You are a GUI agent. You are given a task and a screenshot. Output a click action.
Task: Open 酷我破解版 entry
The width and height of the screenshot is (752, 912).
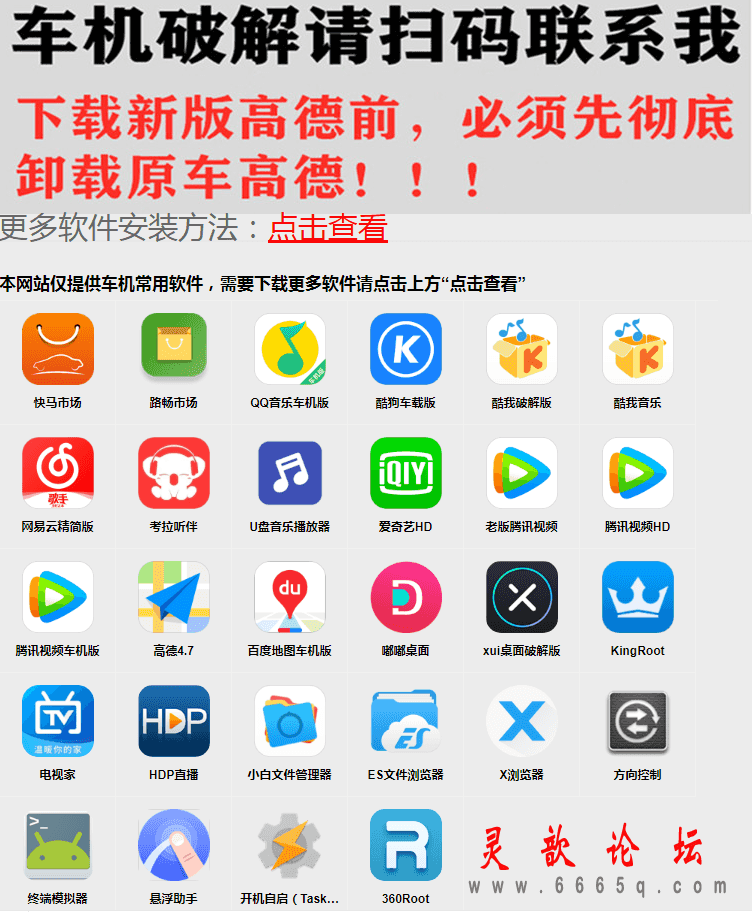[521, 350]
